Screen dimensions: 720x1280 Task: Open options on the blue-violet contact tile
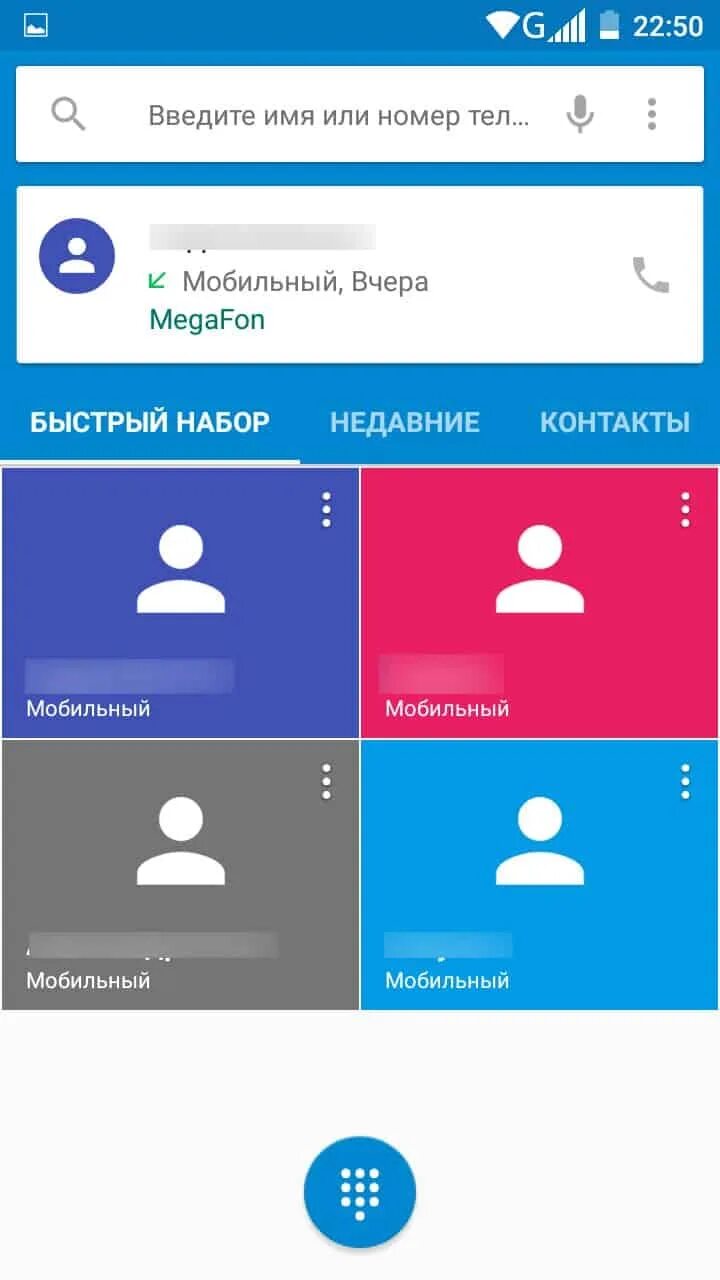coord(326,510)
